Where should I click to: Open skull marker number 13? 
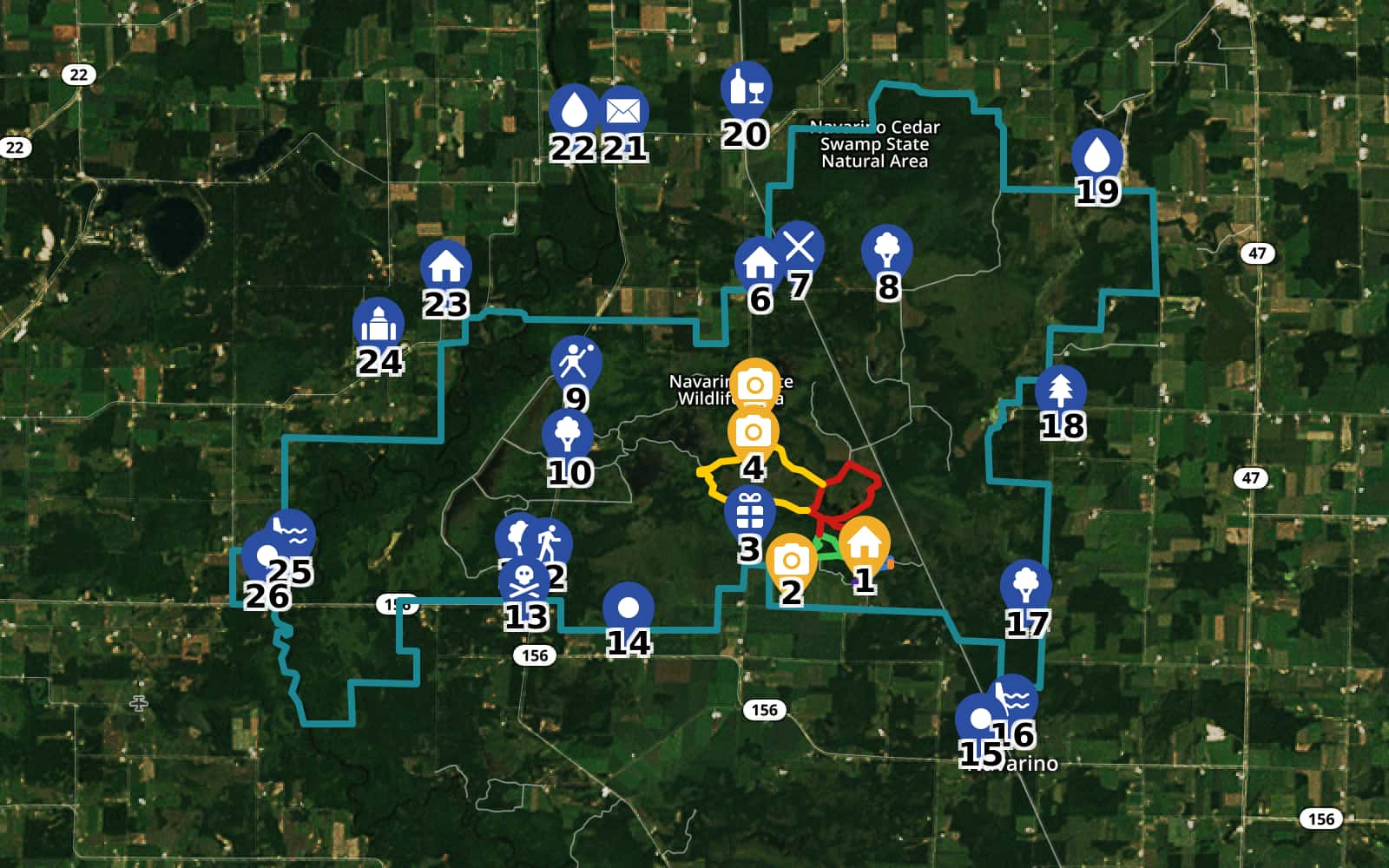pyautogui.click(x=523, y=580)
